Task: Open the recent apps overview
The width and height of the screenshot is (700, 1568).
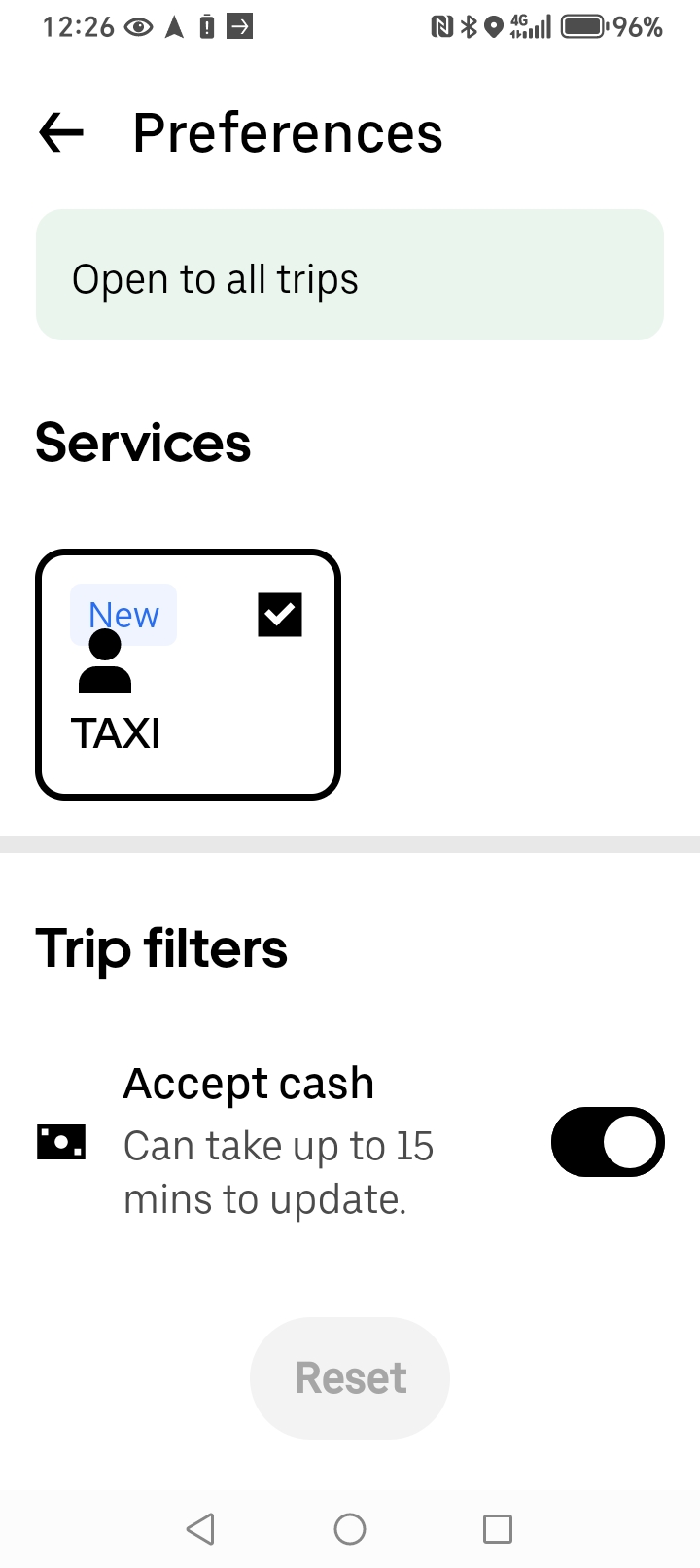Action: coord(497,1529)
